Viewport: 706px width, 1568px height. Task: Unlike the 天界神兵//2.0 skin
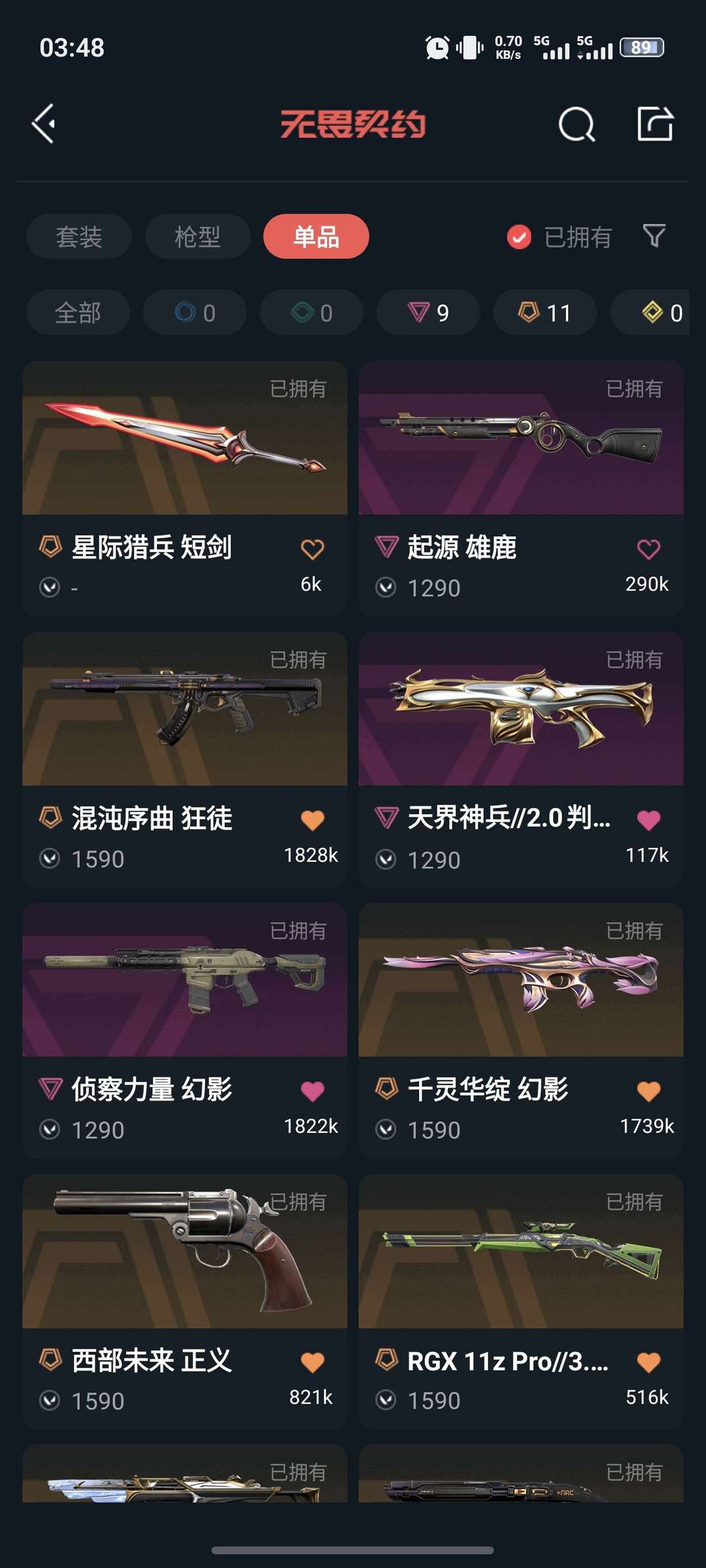coord(648,820)
